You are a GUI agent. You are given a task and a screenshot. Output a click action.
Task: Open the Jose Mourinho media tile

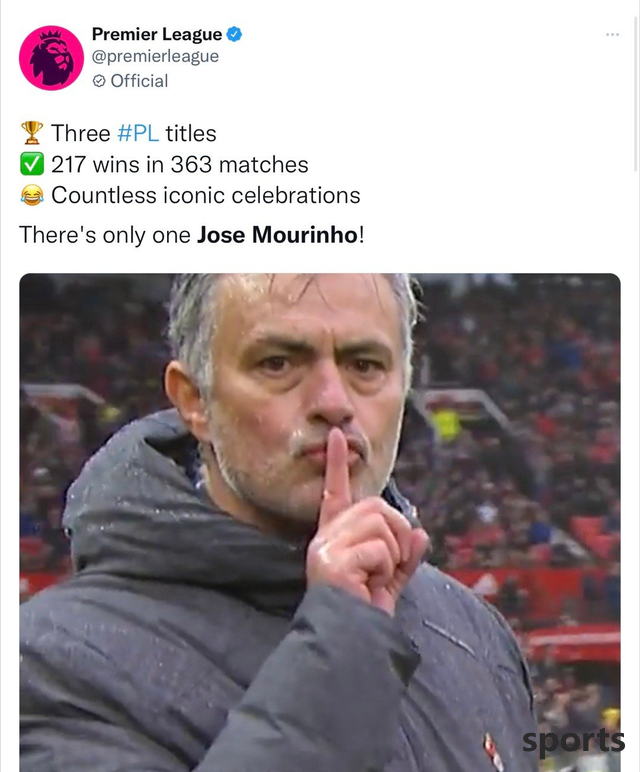tap(320, 520)
